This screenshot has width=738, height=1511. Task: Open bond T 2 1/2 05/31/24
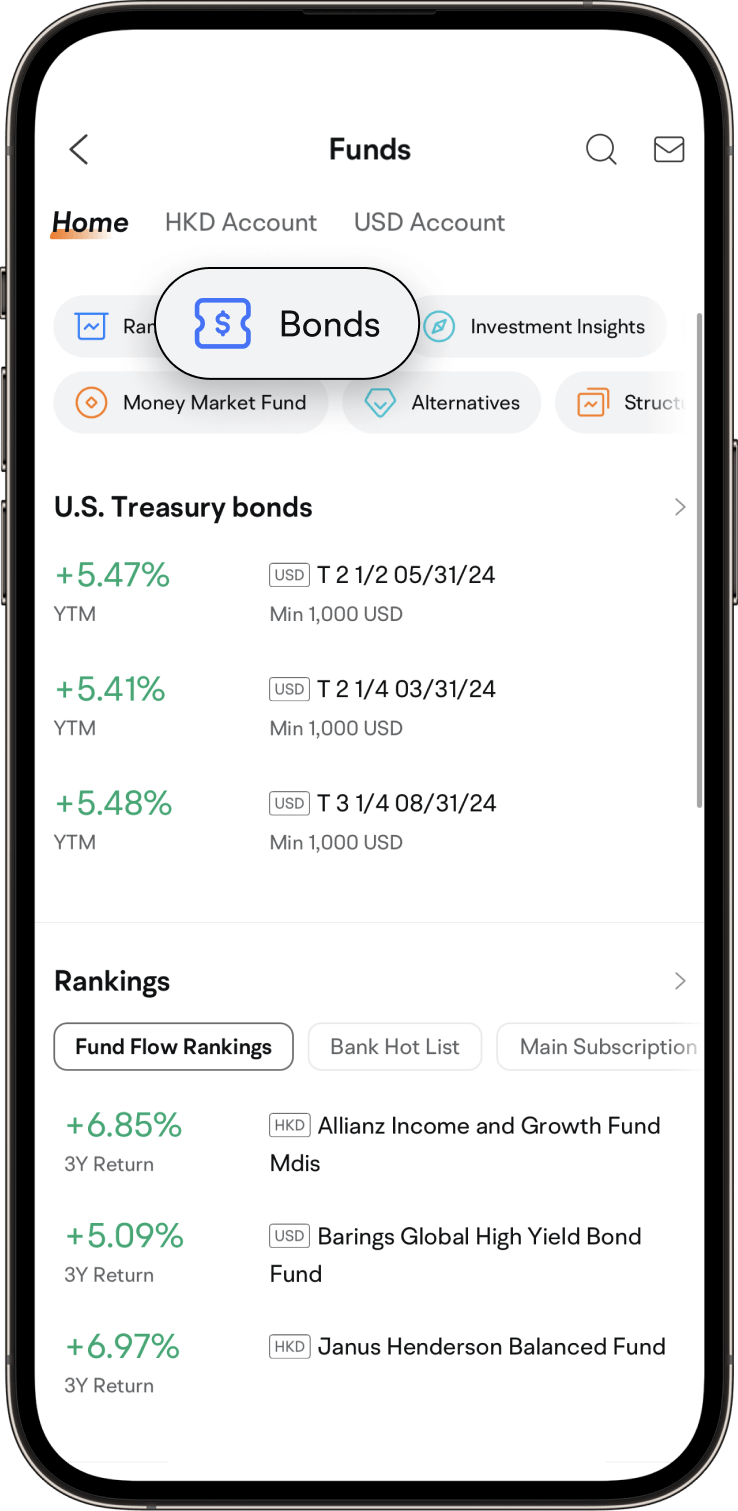pos(406,575)
